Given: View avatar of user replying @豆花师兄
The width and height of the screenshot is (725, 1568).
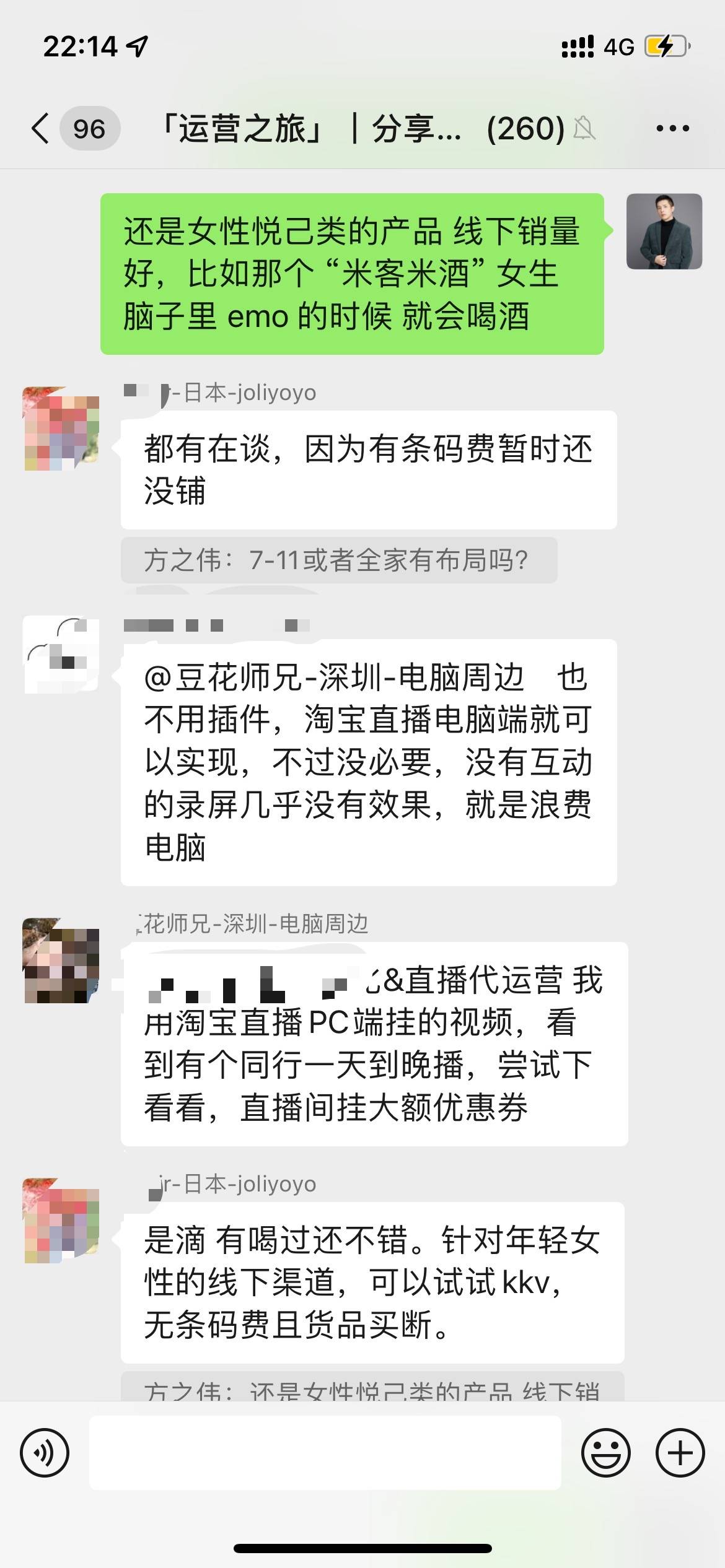Looking at the screenshot, I should pyautogui.click(x=61, y=655).
